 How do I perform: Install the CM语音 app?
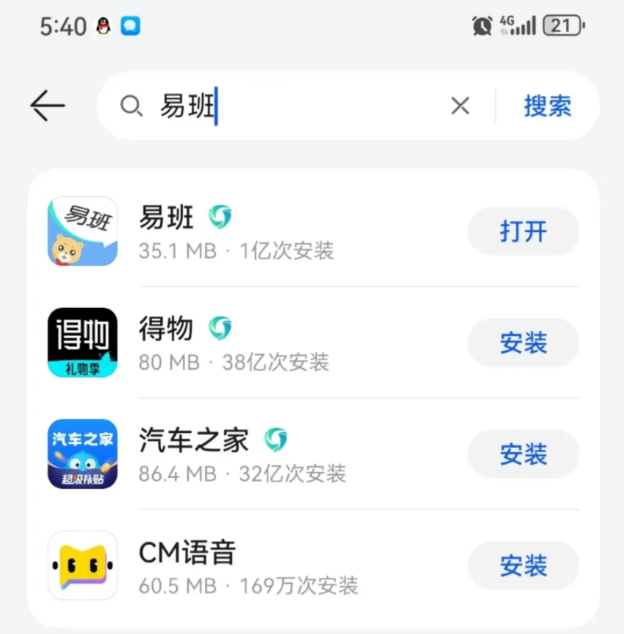click(523, 566)
